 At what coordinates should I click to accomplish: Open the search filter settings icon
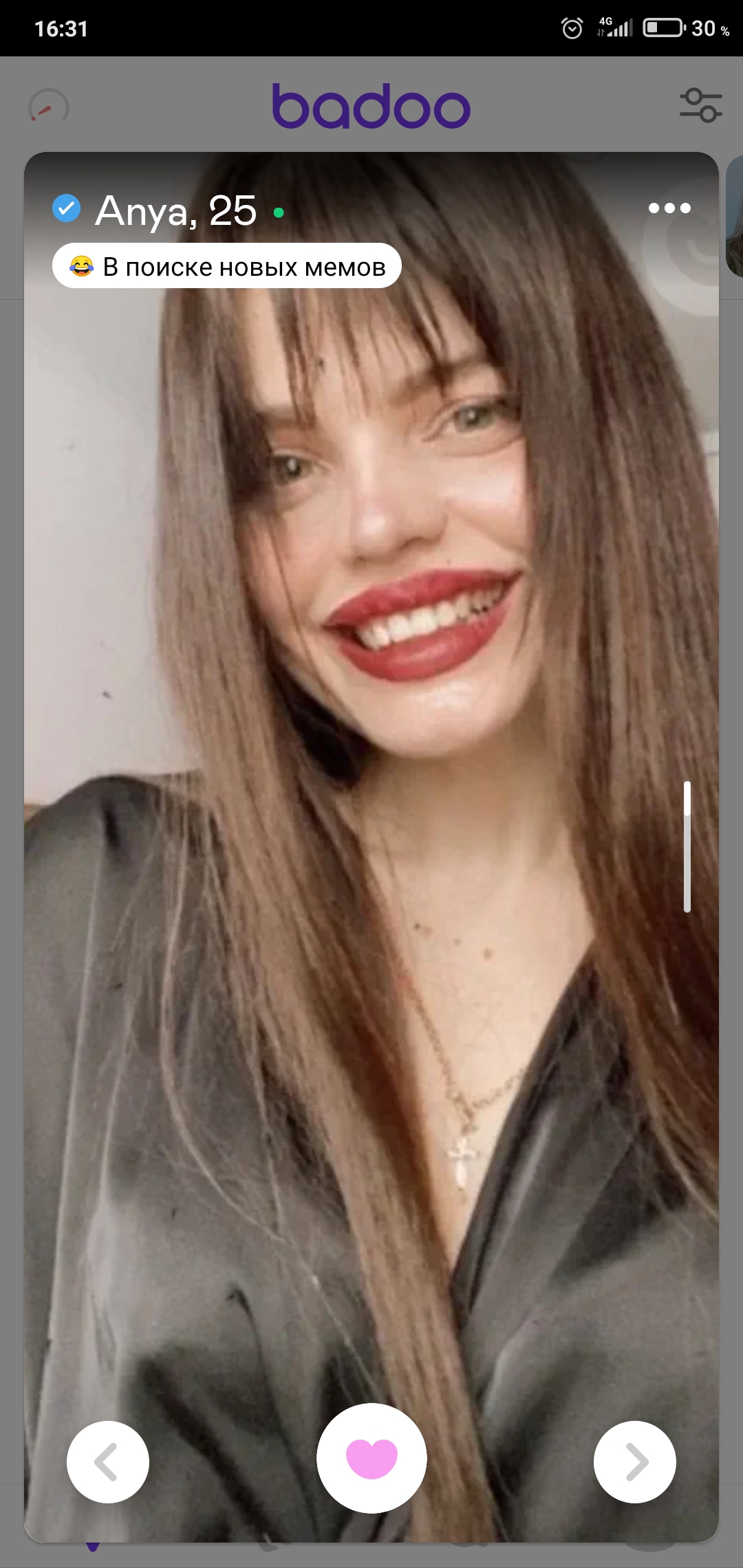click(701, 106)
